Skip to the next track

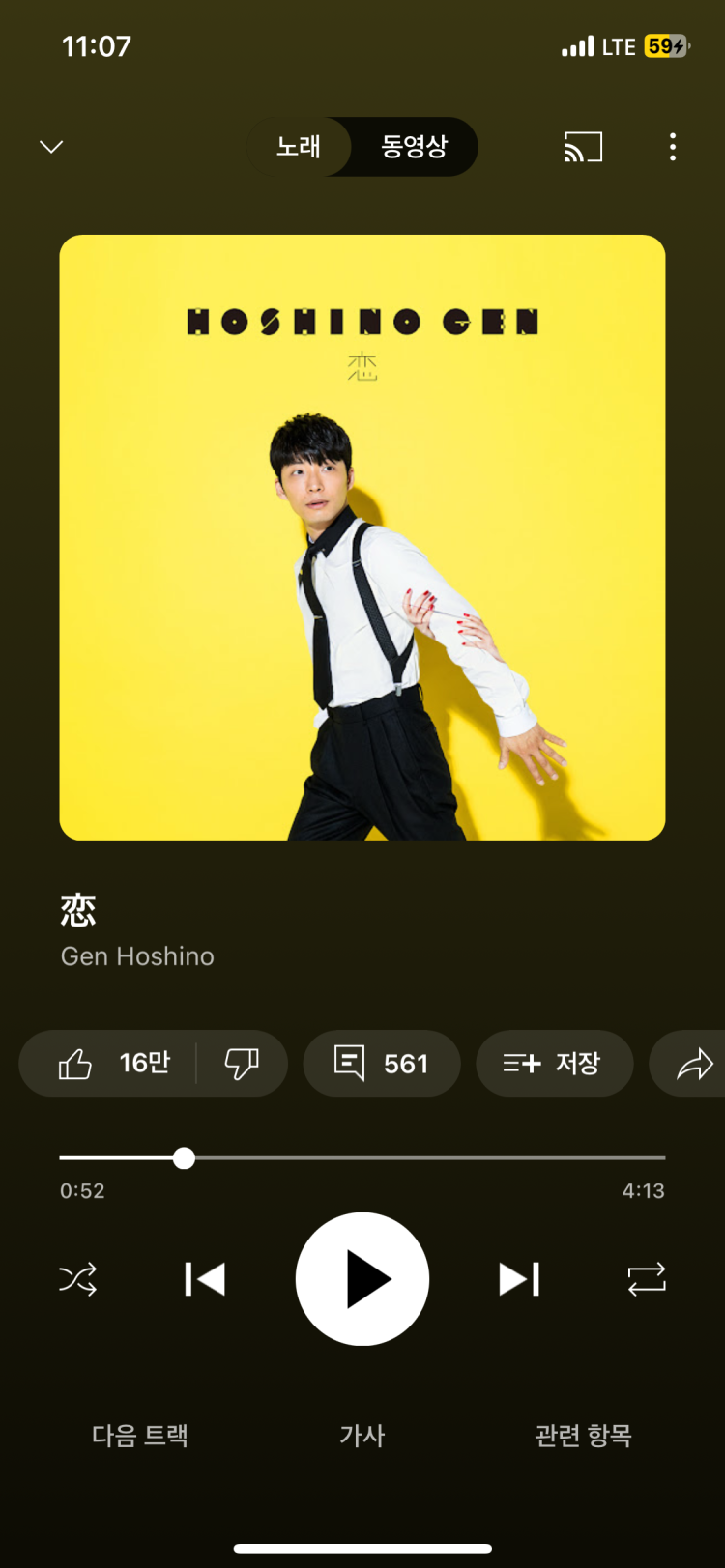519,1279
